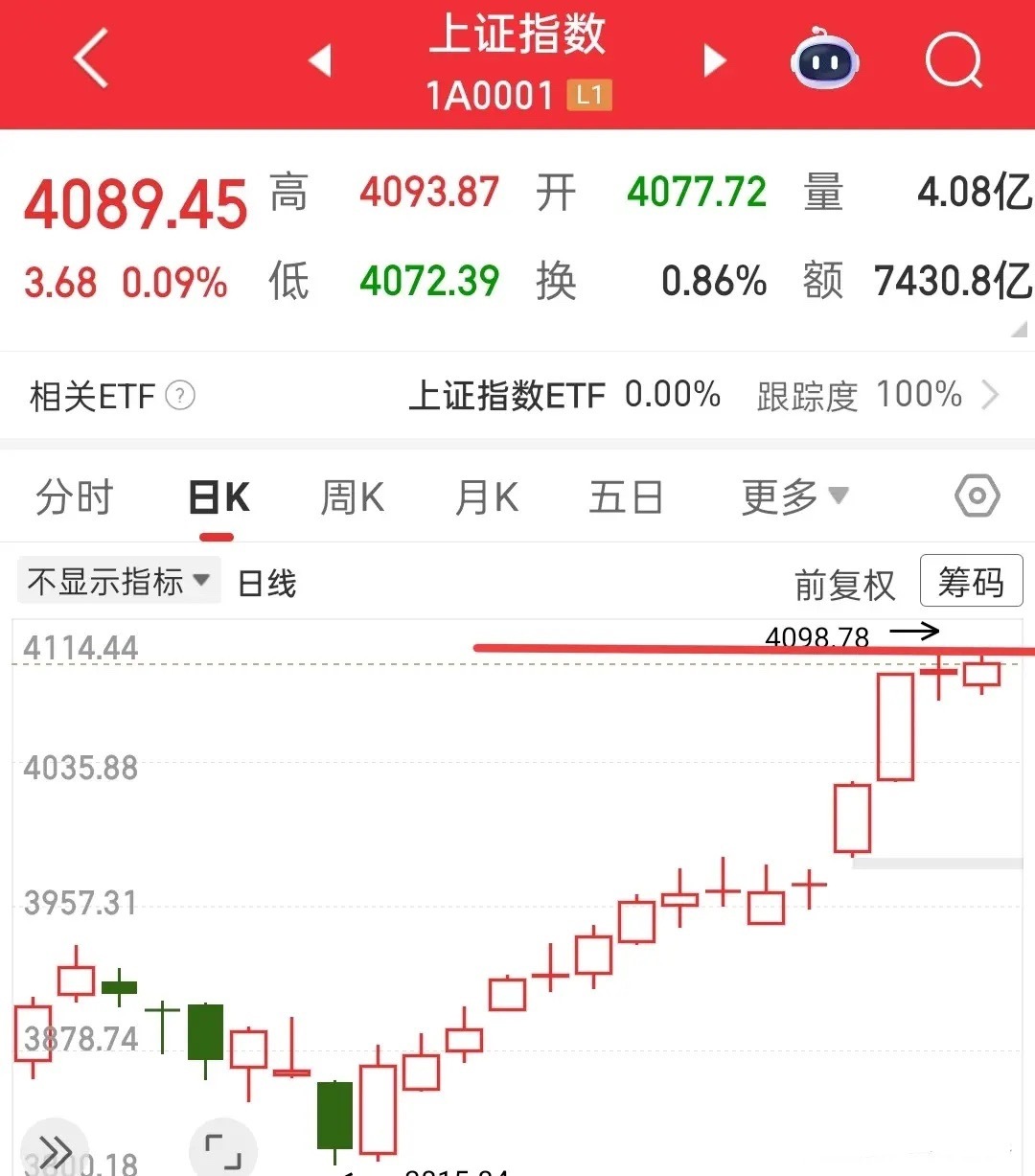This screenshot has height=1176, width=1035.
Task: Open the L1 quote level badge
Action: point(591,95)
